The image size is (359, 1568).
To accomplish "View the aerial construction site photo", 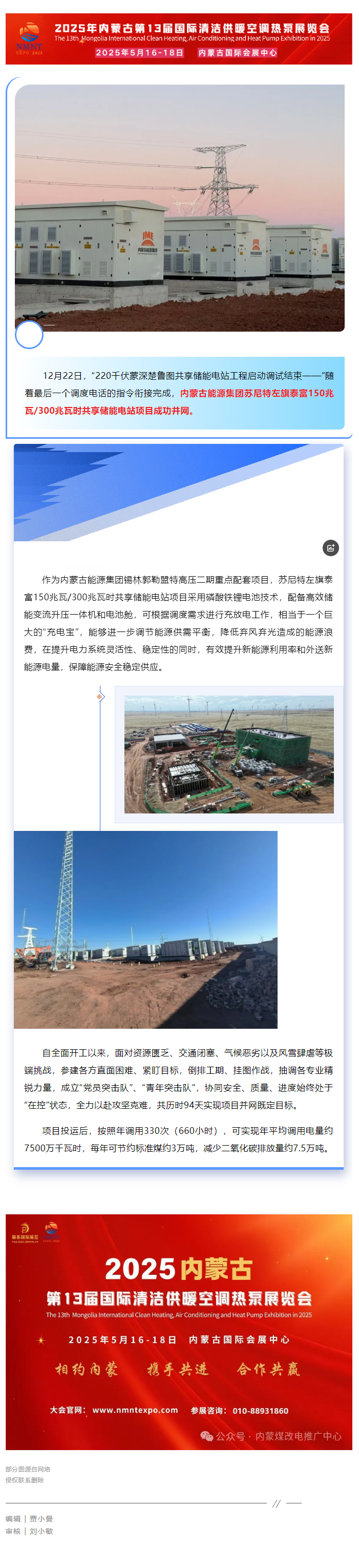I will (x=229, y=754).
